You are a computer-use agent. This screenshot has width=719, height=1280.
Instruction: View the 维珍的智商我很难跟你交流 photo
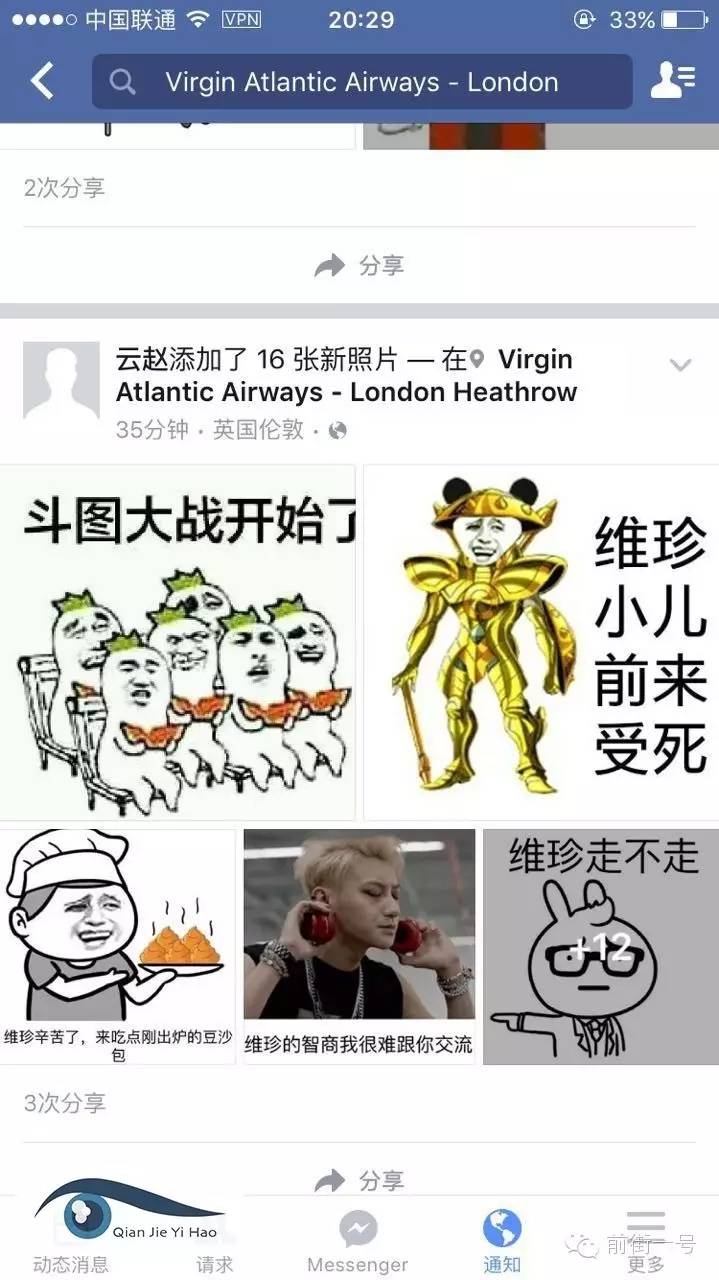[359, 946]
